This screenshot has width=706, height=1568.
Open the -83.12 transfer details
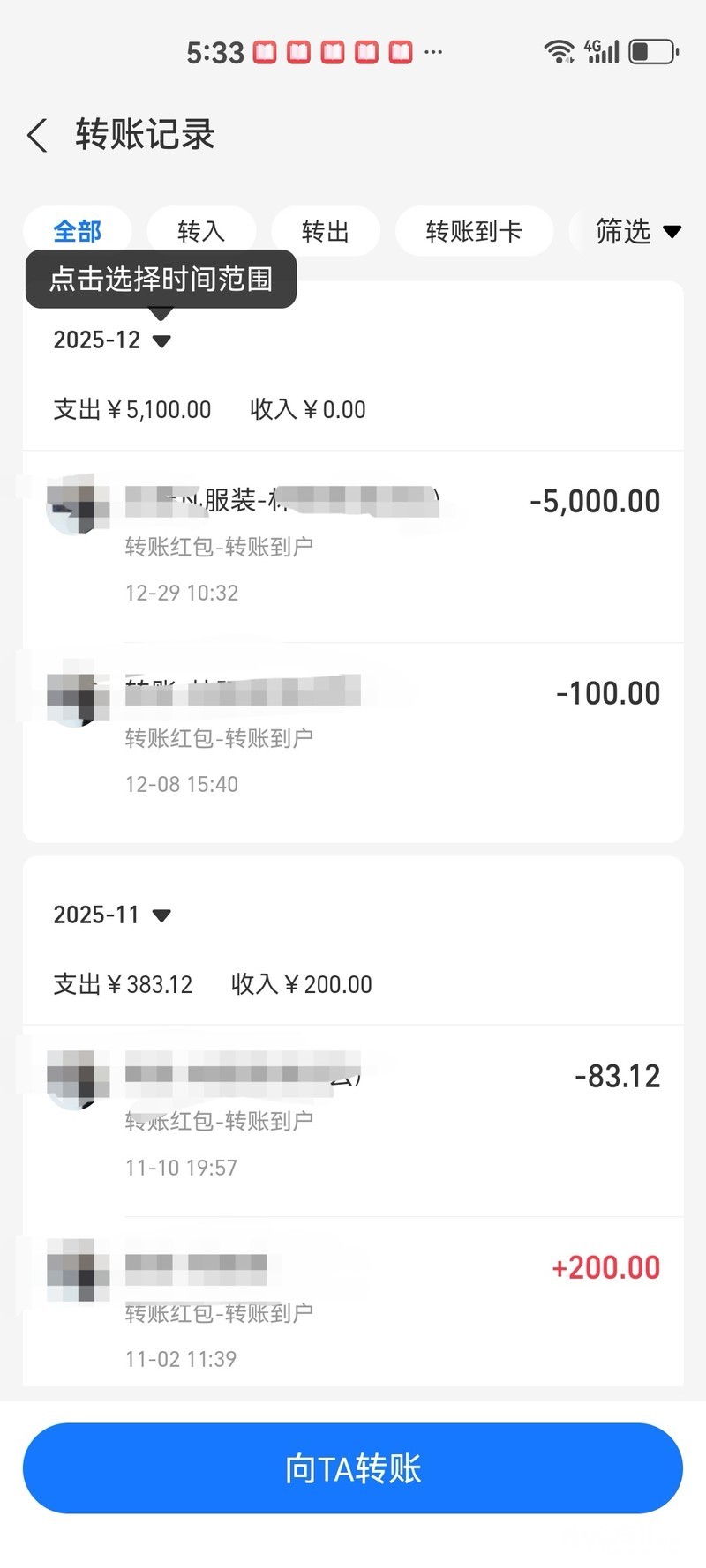(353, 1120)
